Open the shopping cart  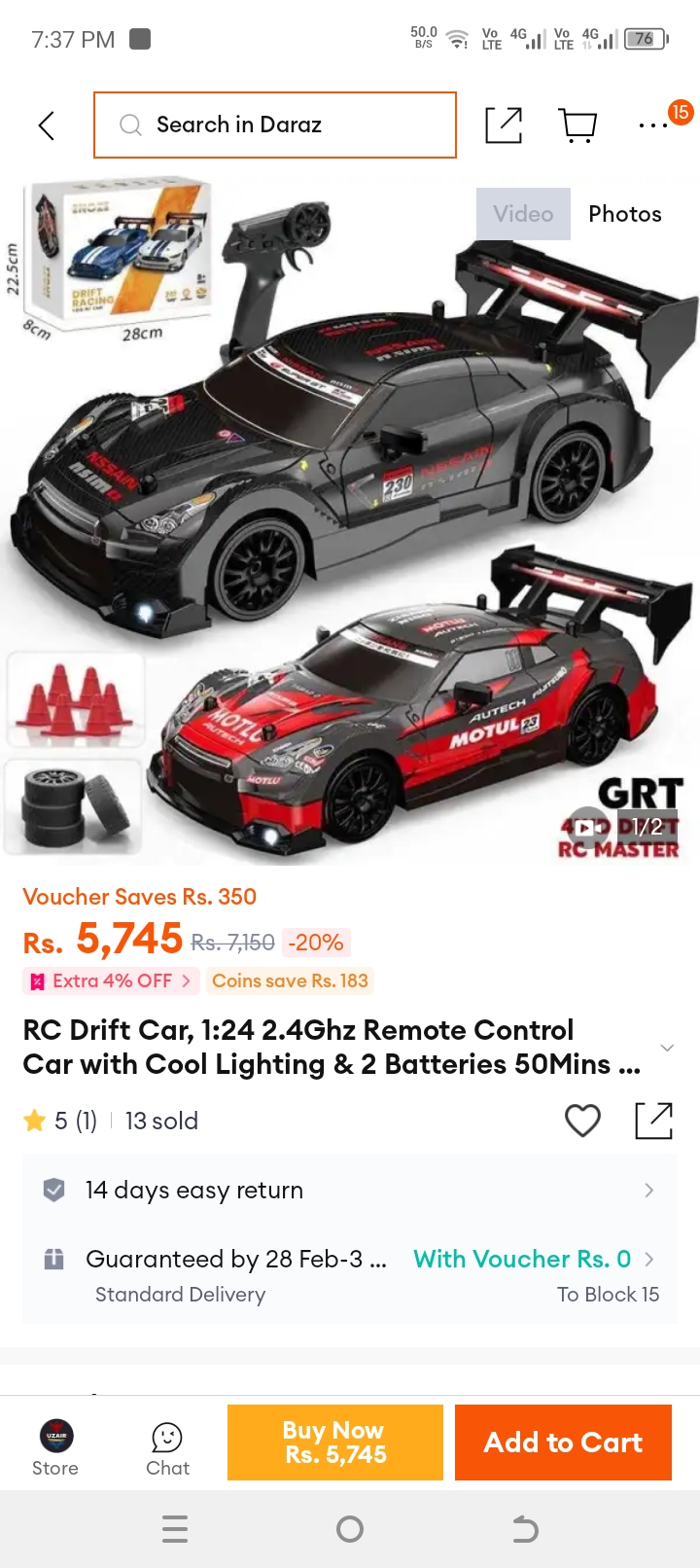pos(578,125)
